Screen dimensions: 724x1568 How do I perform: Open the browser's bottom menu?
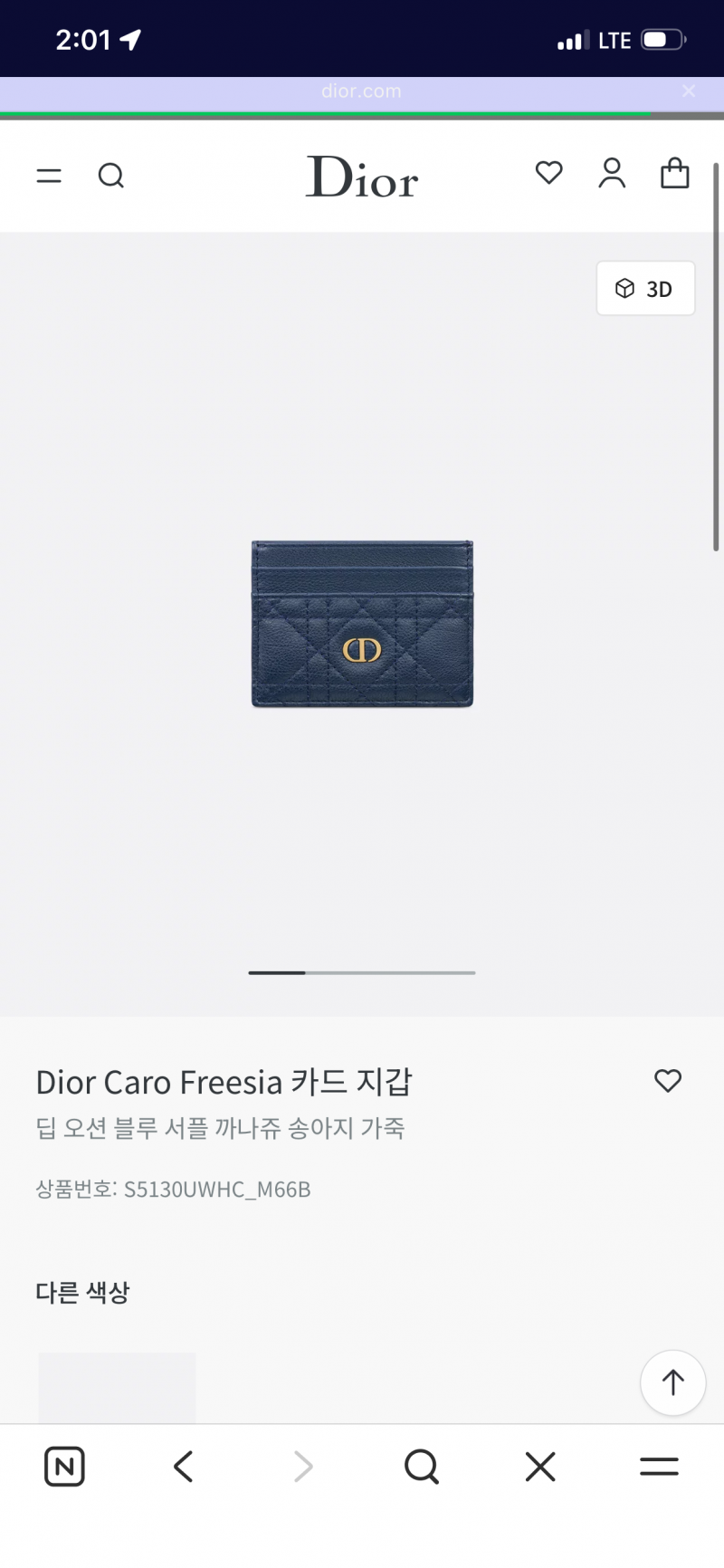659,1467
